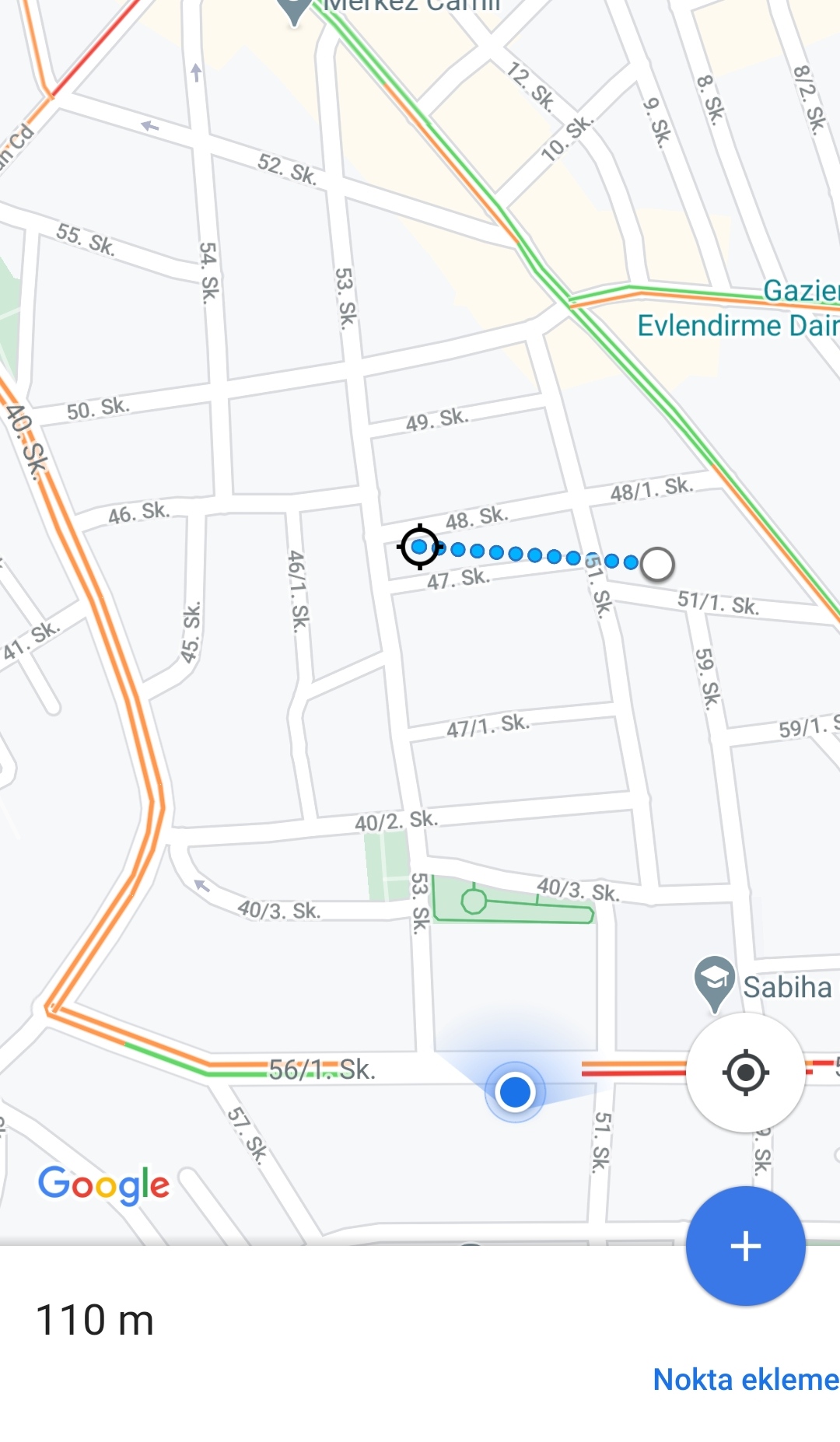Center map on my location
Viewport: 840px width, 1442px height.
coord(745,1073)
